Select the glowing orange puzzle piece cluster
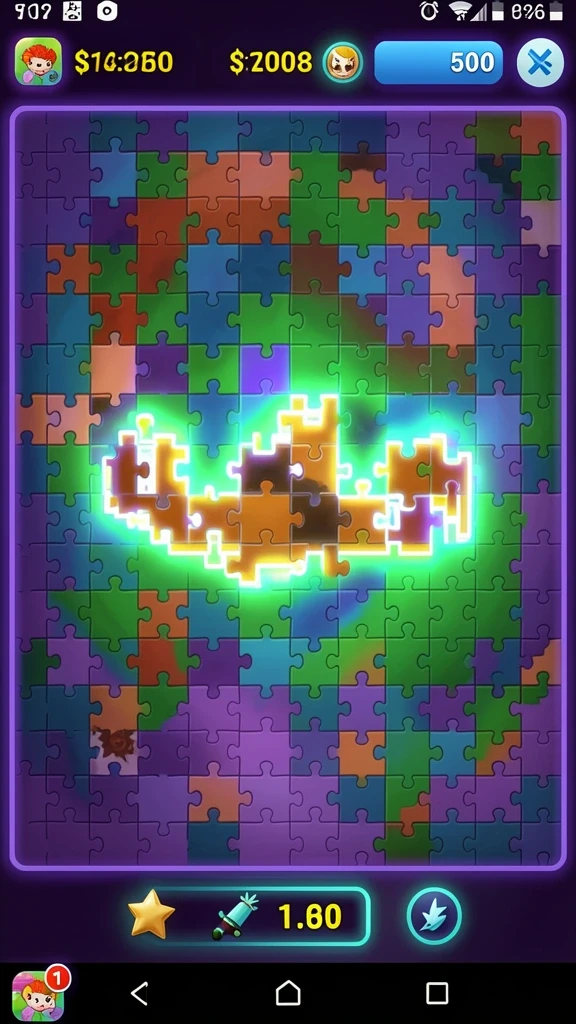This screenshot has width=576, height=1024. 287,488
